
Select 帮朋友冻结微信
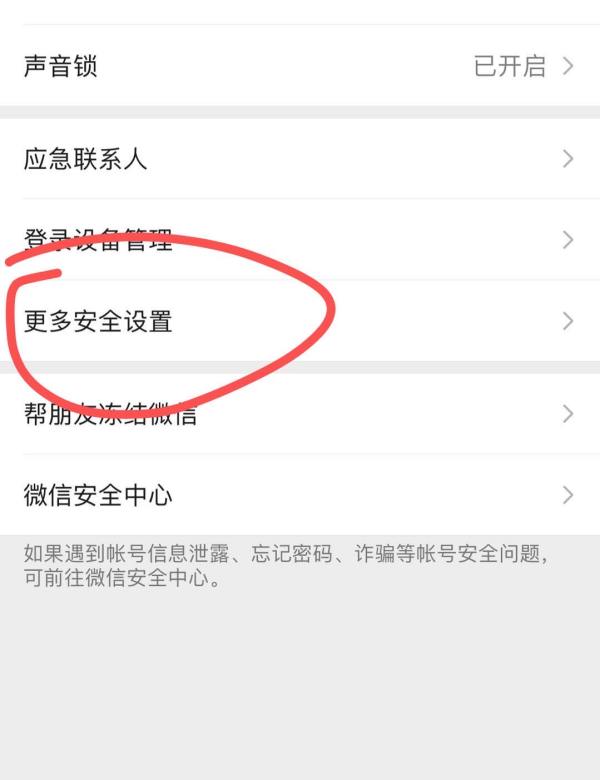pyautogui.click(x=300, y=414)
